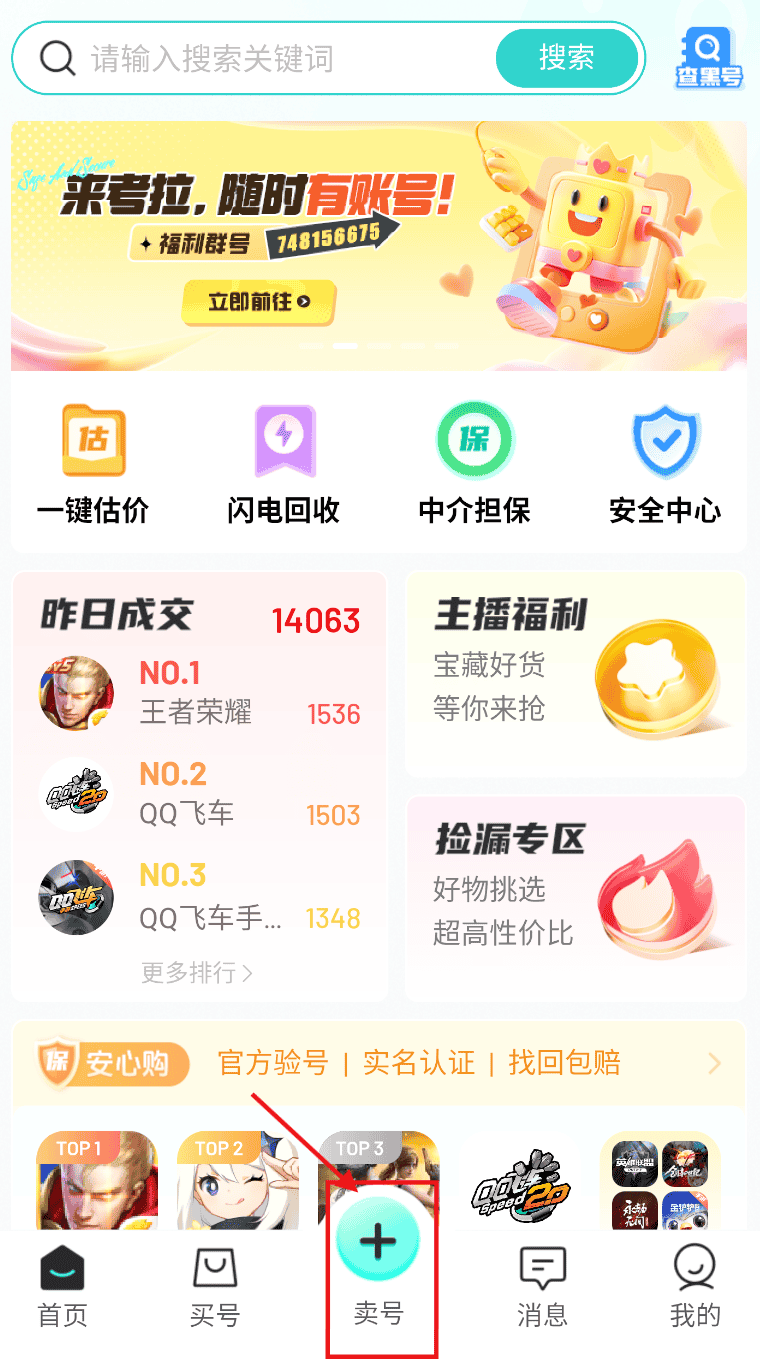
Task: Tap the magnifier icon in search bar
Action: pyautogui.click(x=57, y=58)
